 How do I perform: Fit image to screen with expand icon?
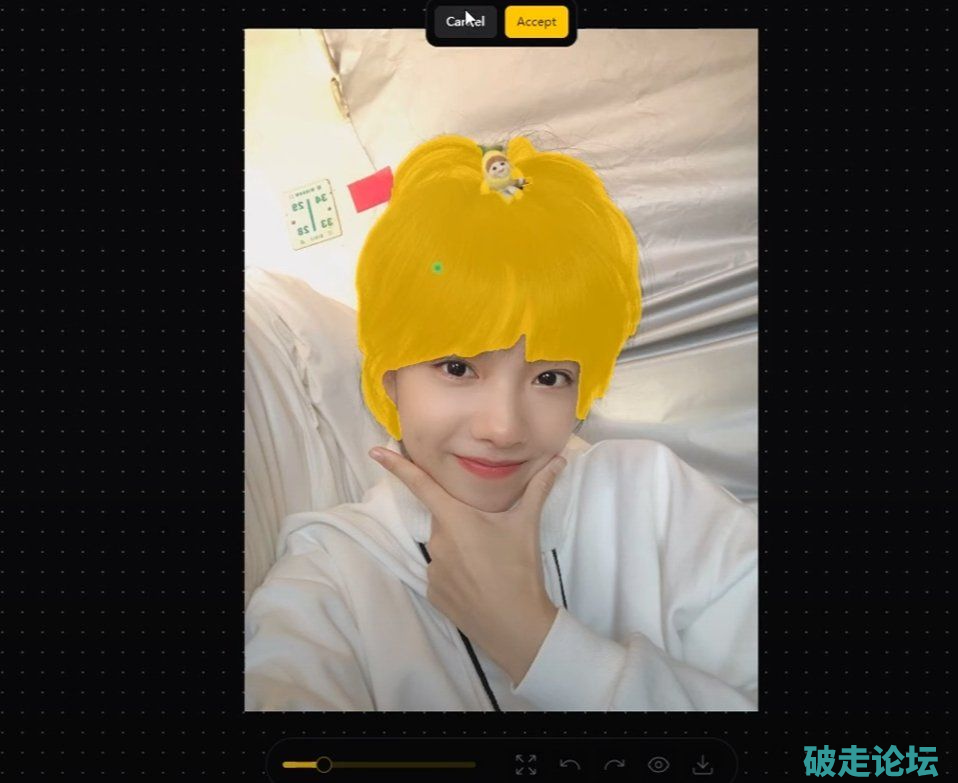point(525,765)
